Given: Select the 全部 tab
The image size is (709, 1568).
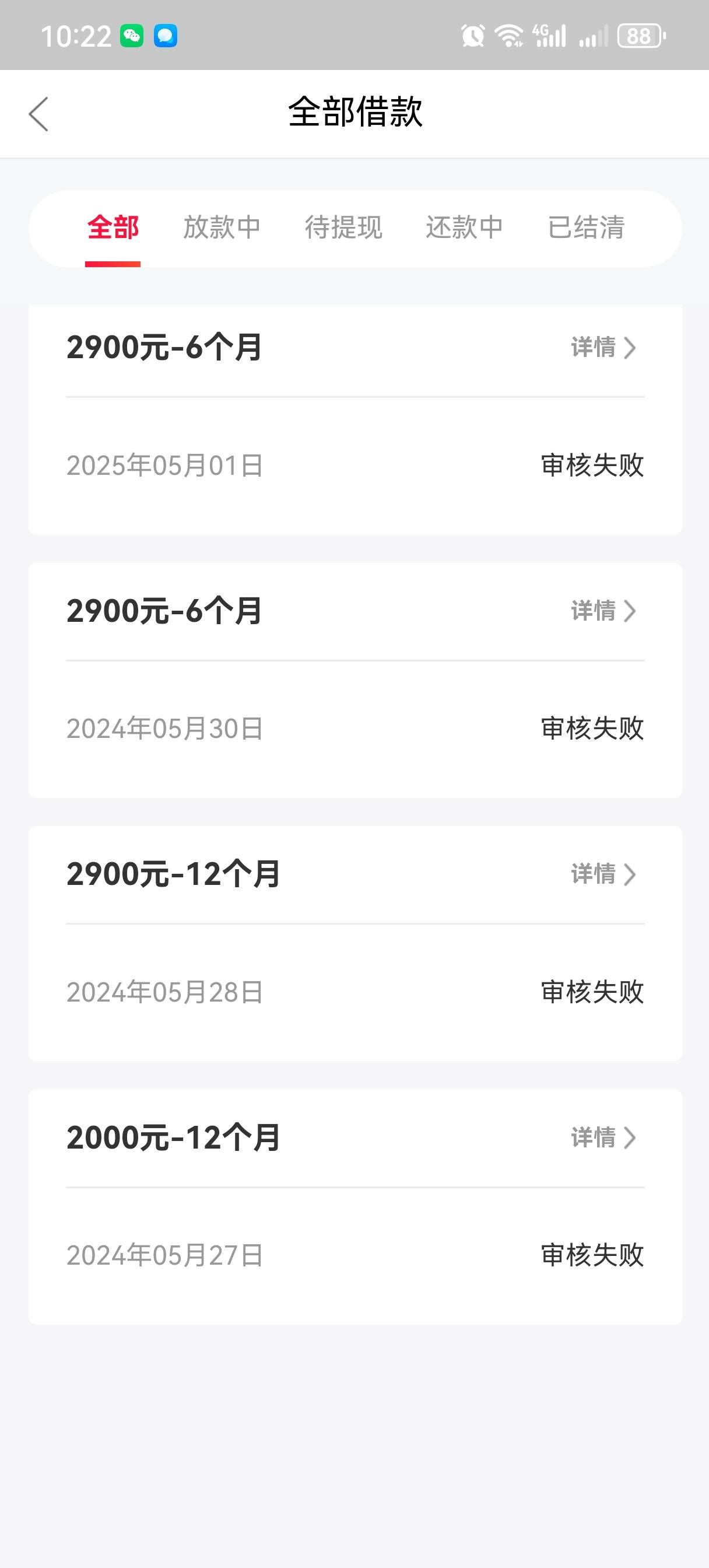Looking at the screenshot, I should click(x=113, y=228).
